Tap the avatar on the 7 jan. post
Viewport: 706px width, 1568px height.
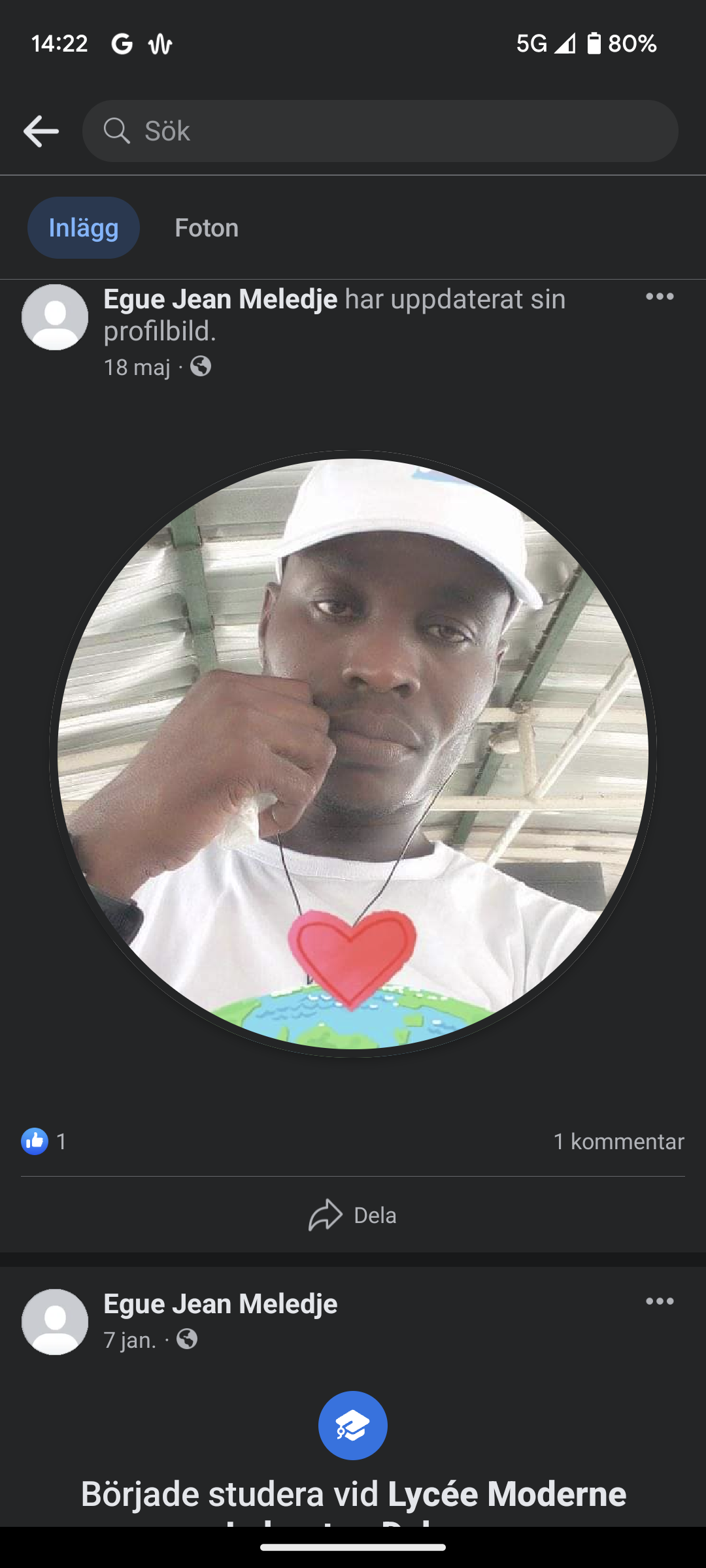point(55,1322)
